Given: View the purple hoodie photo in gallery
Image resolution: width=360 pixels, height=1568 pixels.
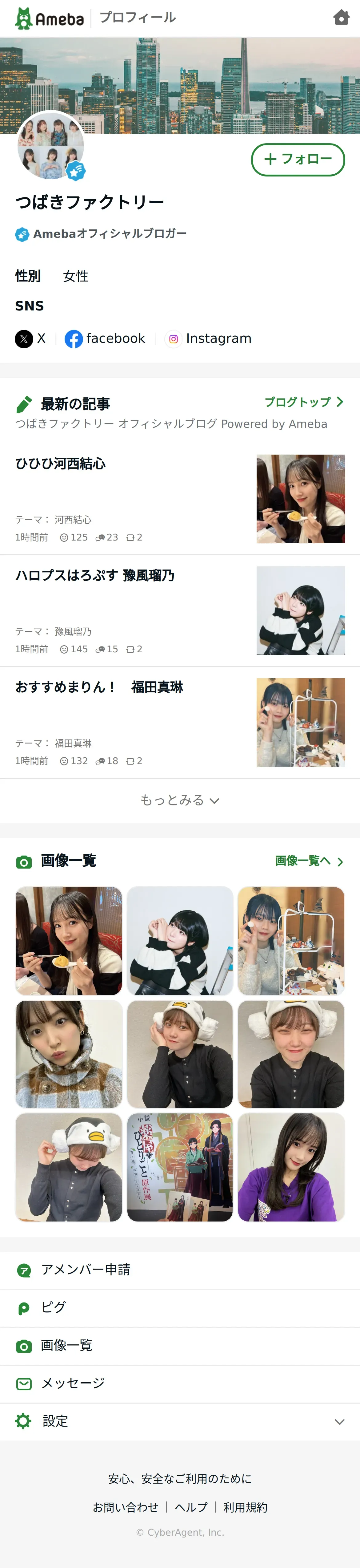Looking at the screenshot, I should pos(291,1167).
